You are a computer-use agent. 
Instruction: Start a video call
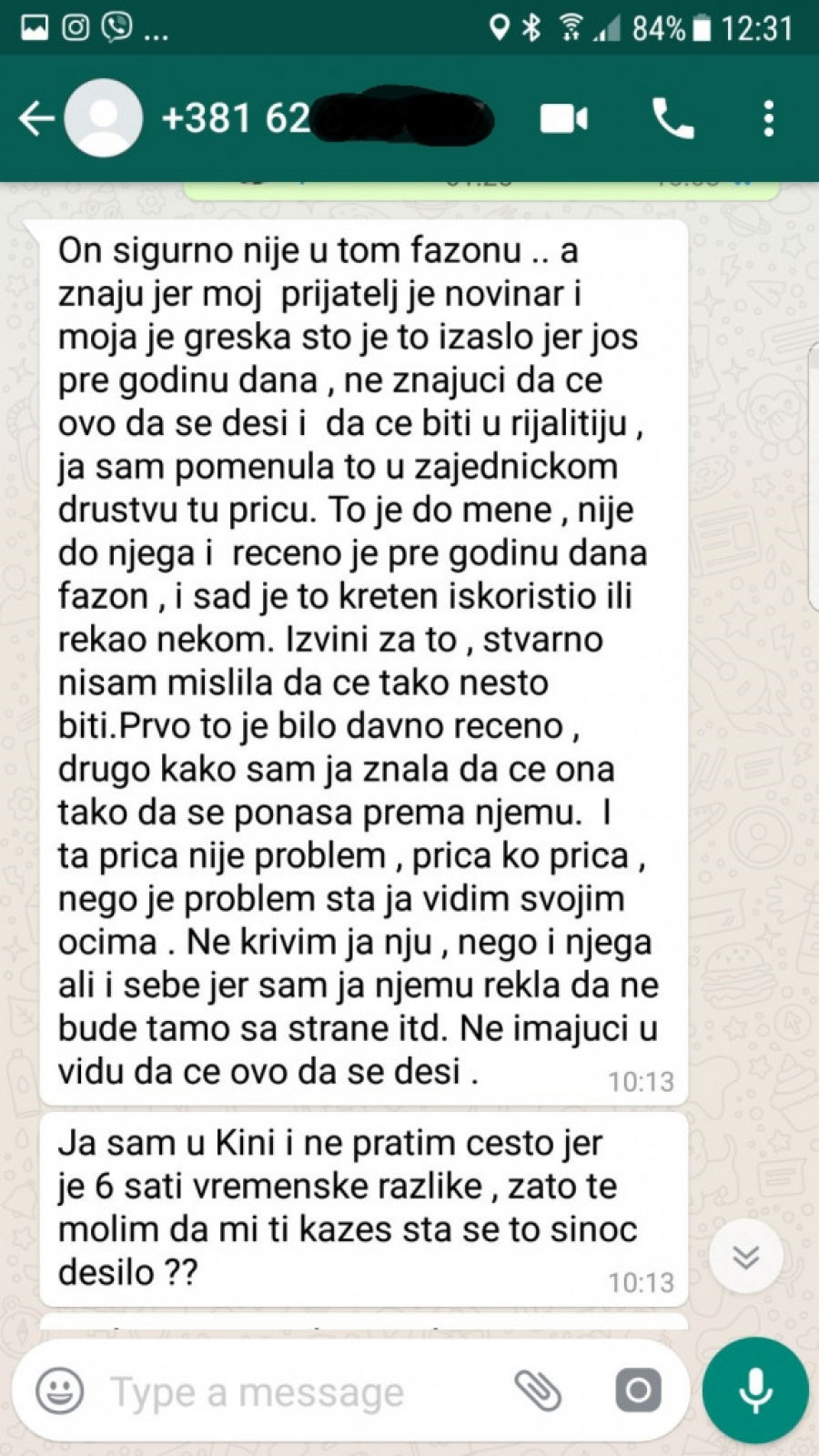click(564, 119)
